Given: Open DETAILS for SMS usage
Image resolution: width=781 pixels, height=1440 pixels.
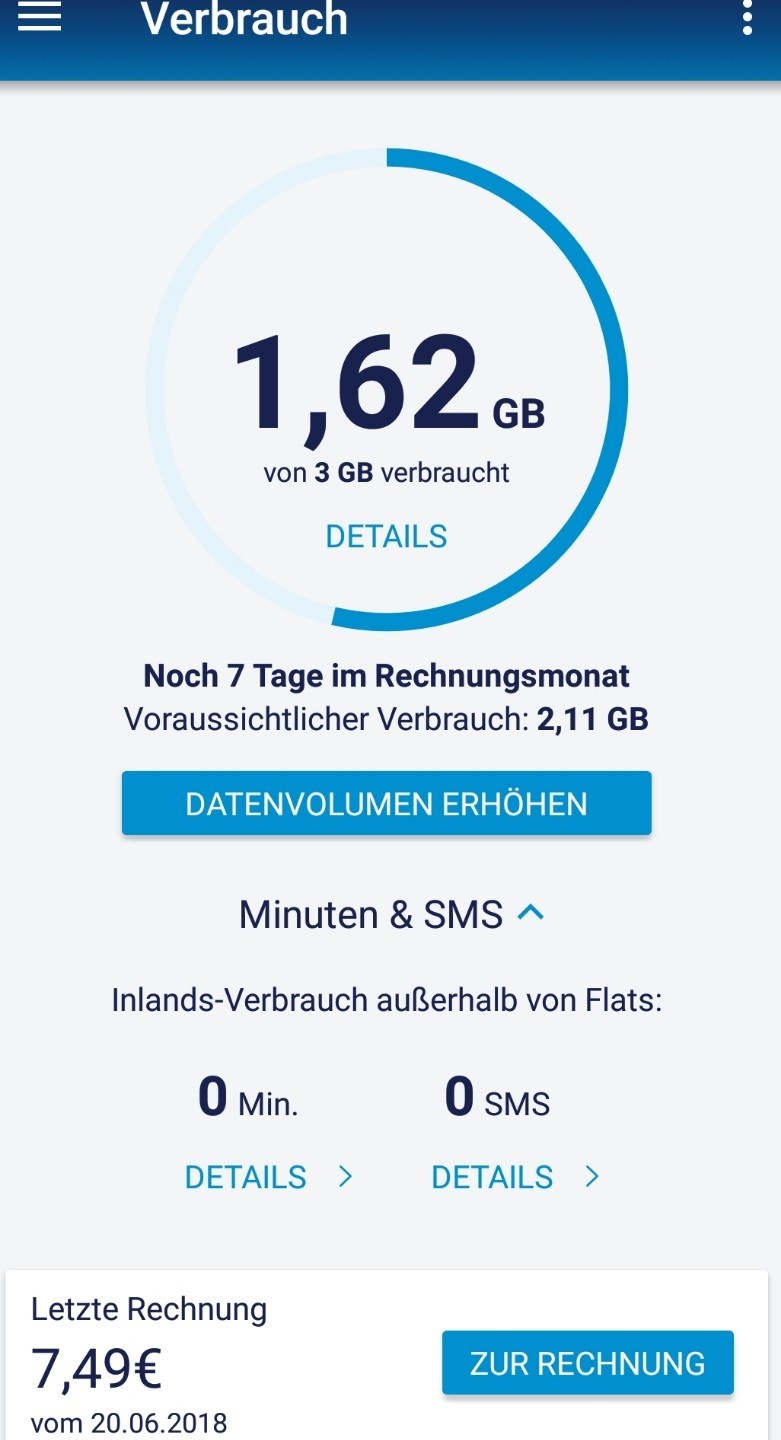Looking at the screenshot, I should pyautogui.click(x=514, y=1177).
